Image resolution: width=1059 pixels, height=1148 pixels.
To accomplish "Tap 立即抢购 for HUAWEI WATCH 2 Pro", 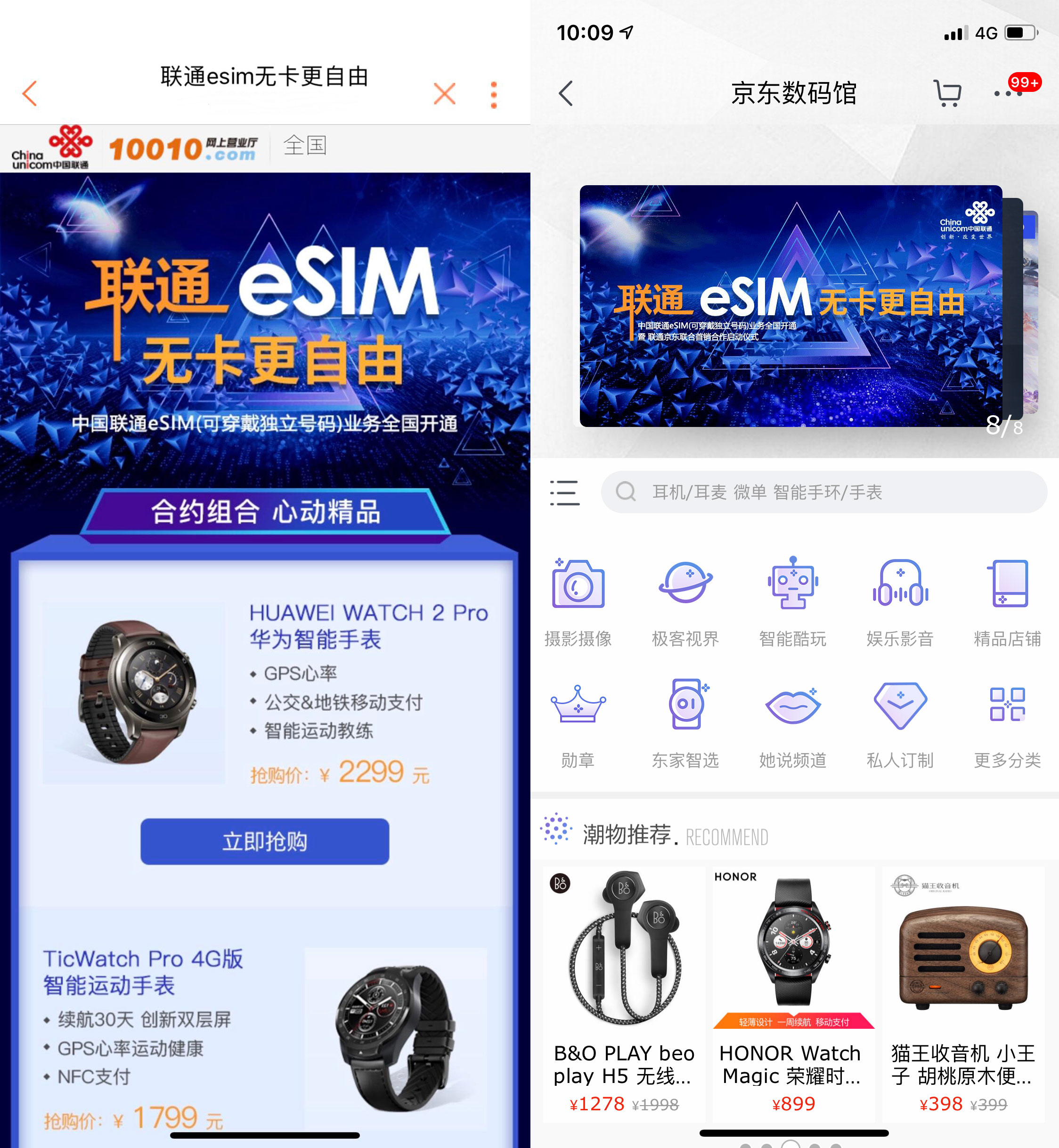I will click(x=265, y=841).
